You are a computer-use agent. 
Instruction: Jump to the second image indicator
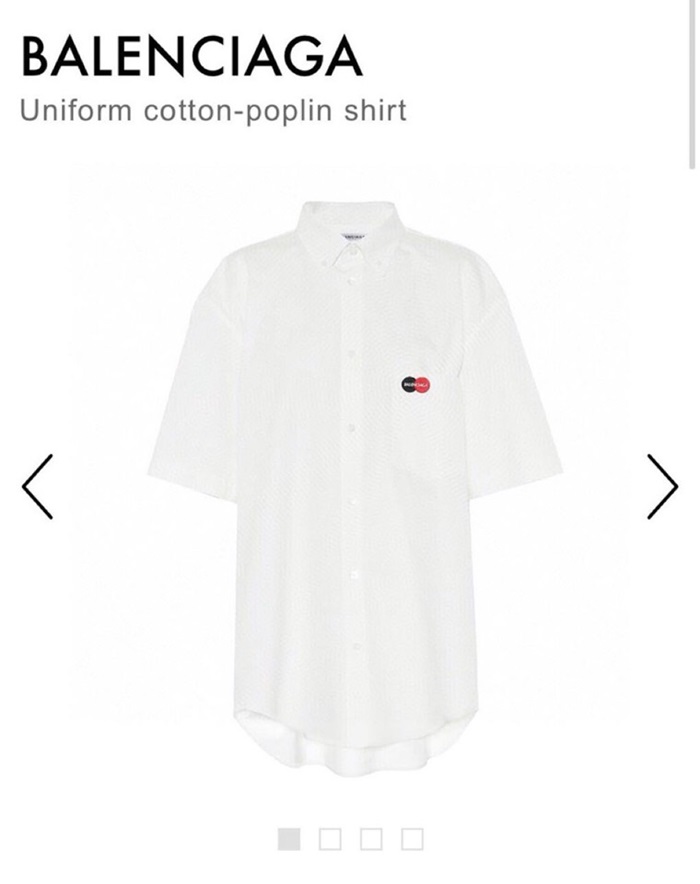coord(330,839)
